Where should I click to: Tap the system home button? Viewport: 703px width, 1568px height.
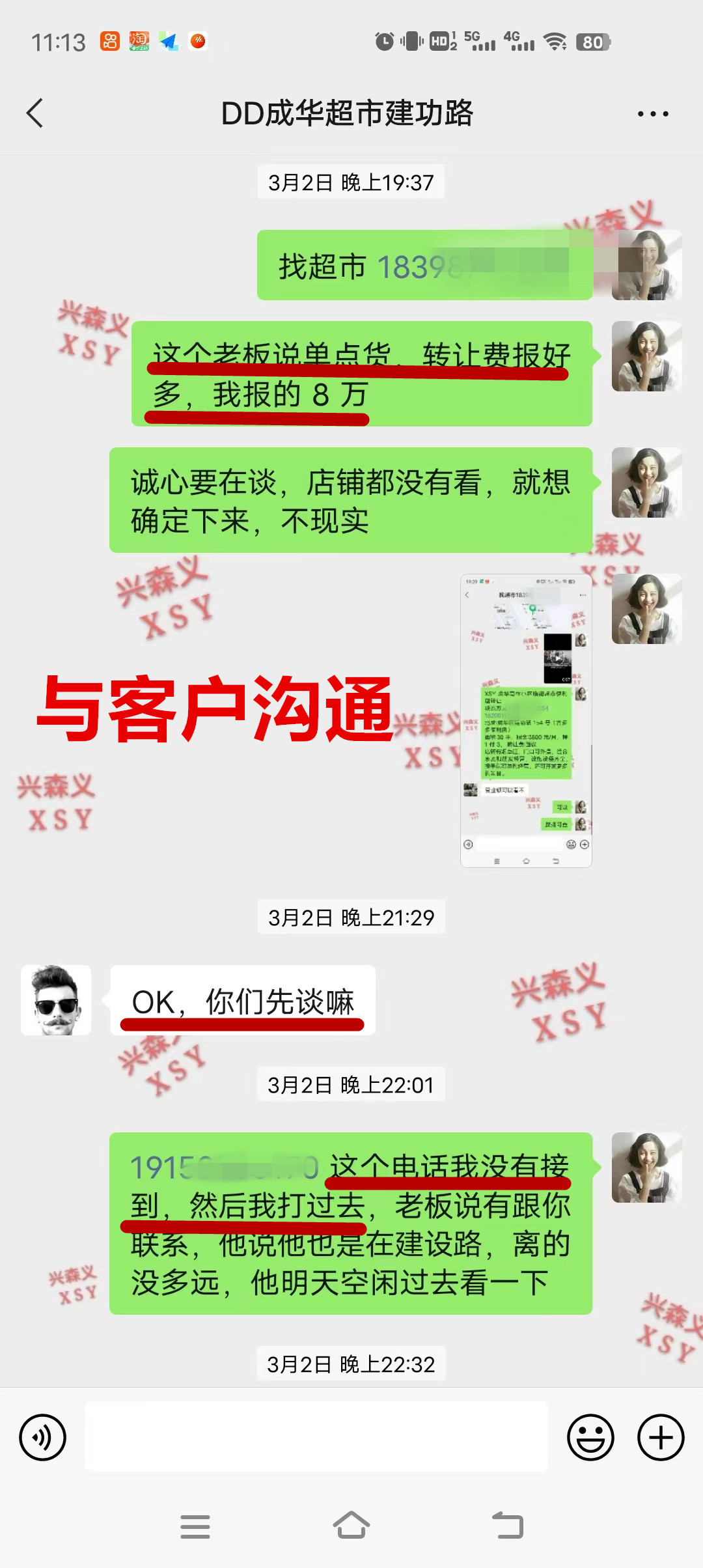[351, 1526]
